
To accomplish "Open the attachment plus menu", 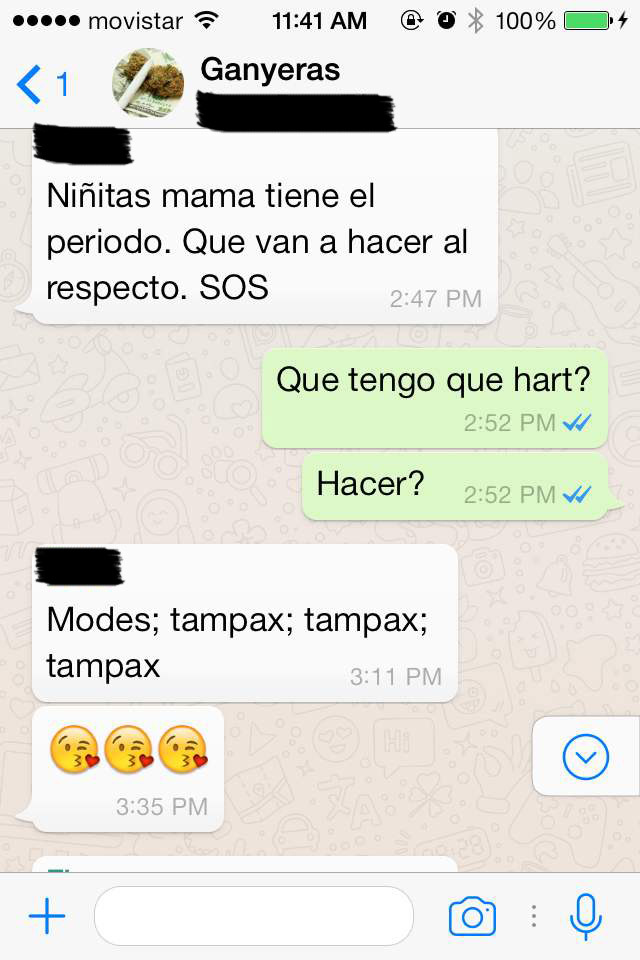I will (x=47, y=916).
